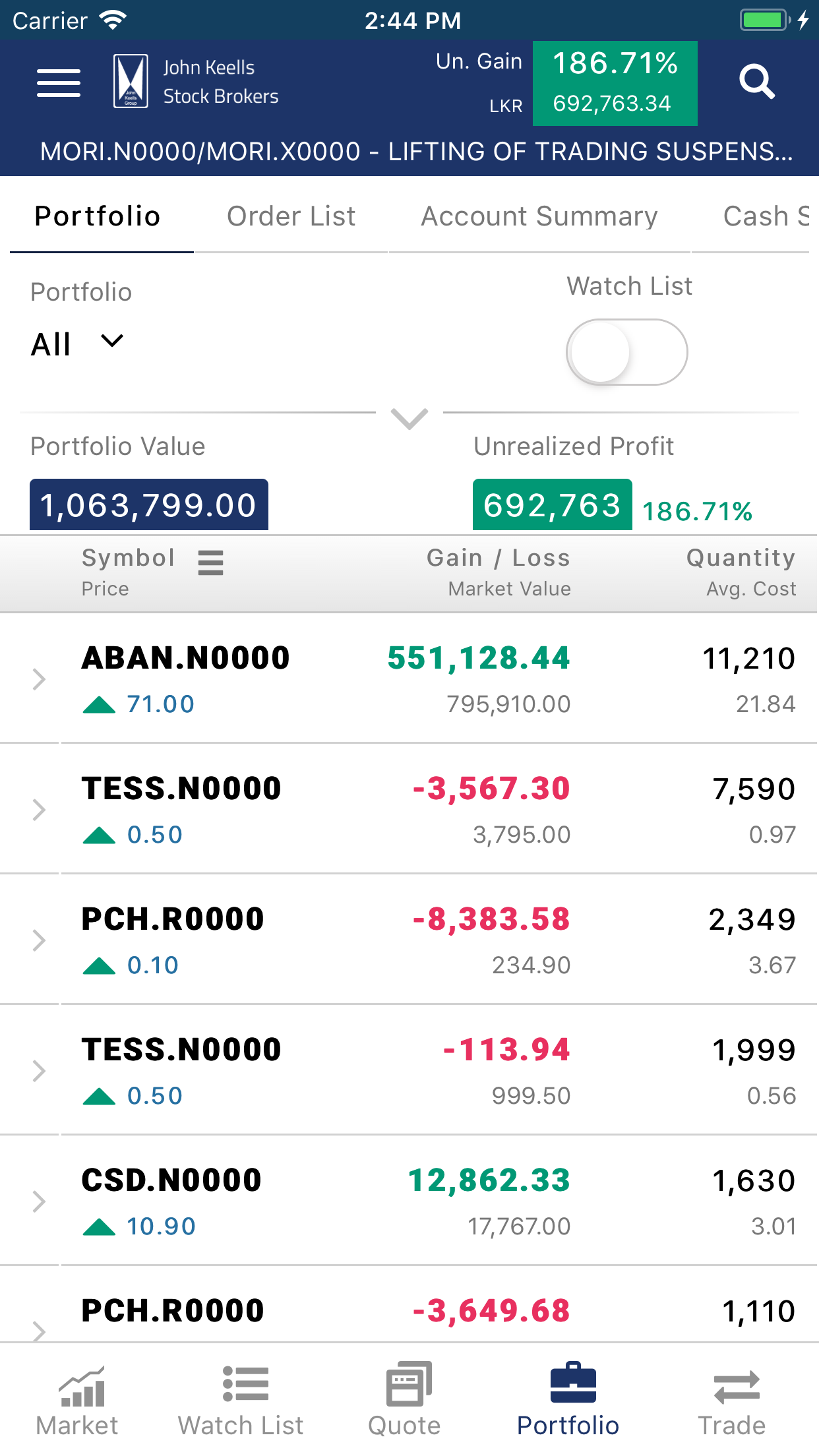819x1456 pixels.
Task: Switch to the Order List tab
Action: [x=291, y=216]
